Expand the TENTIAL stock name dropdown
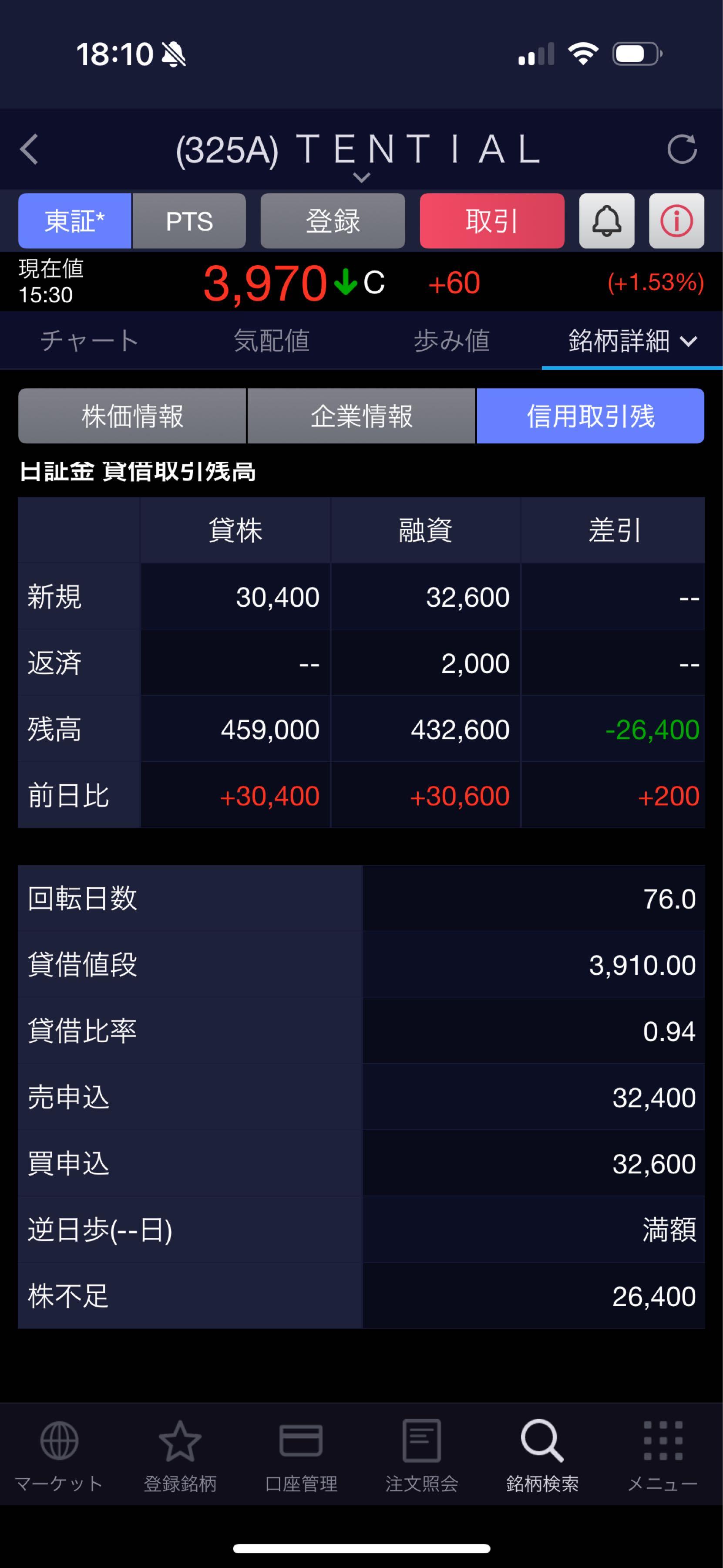This screenshot has height=1568, width=723. (361, 177)
